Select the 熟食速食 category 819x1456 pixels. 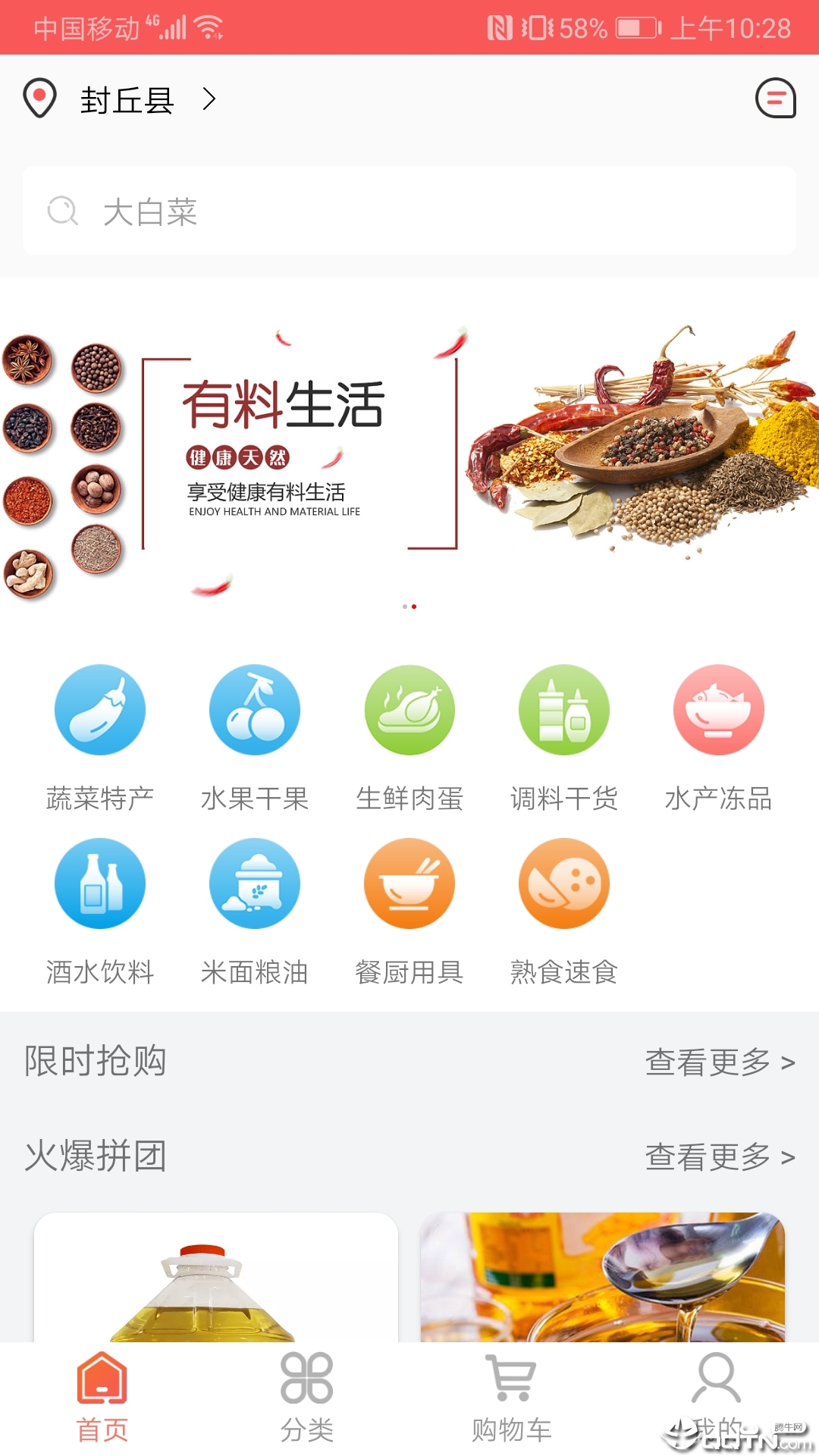(564, 910)
